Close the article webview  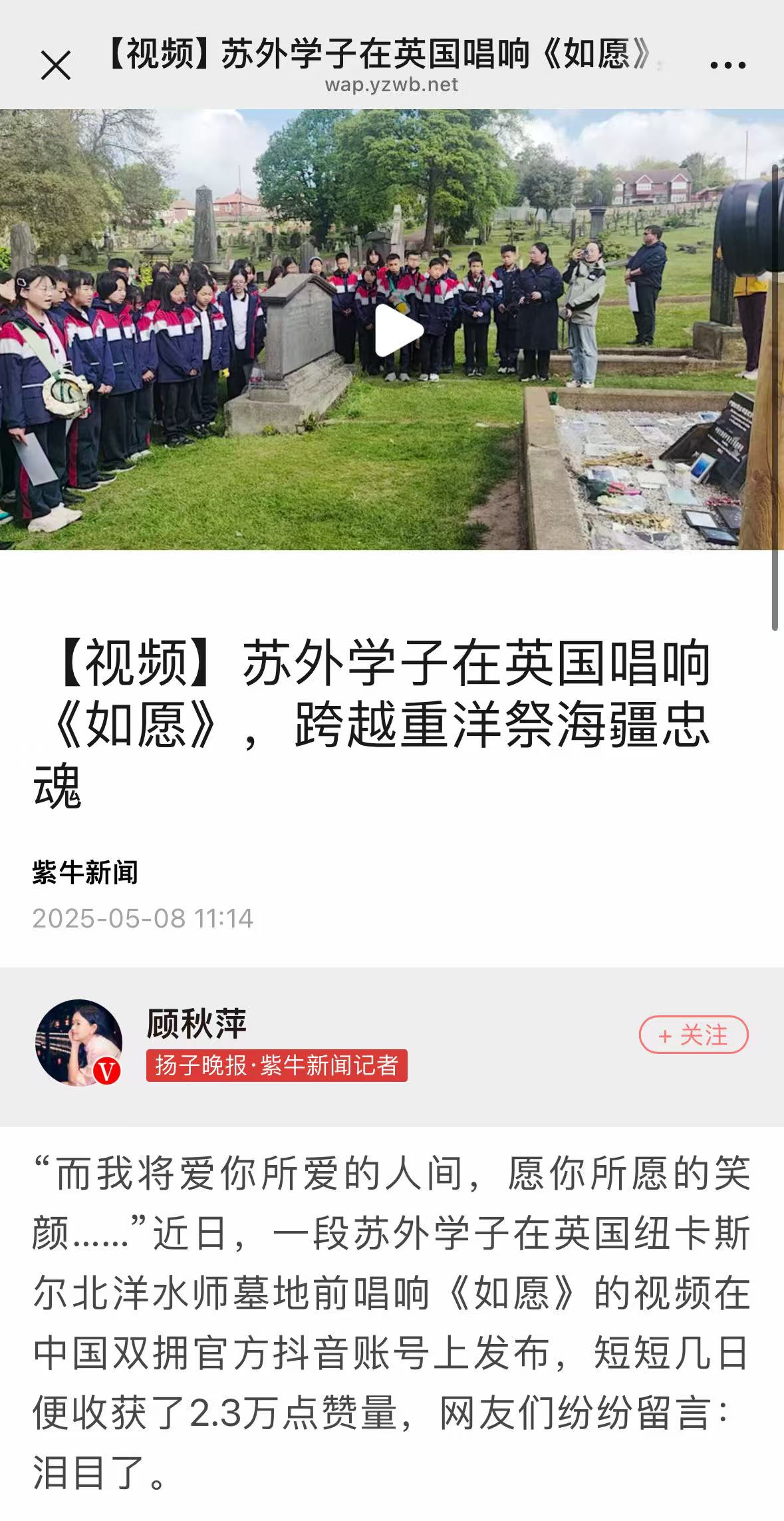tap(56, 66)
